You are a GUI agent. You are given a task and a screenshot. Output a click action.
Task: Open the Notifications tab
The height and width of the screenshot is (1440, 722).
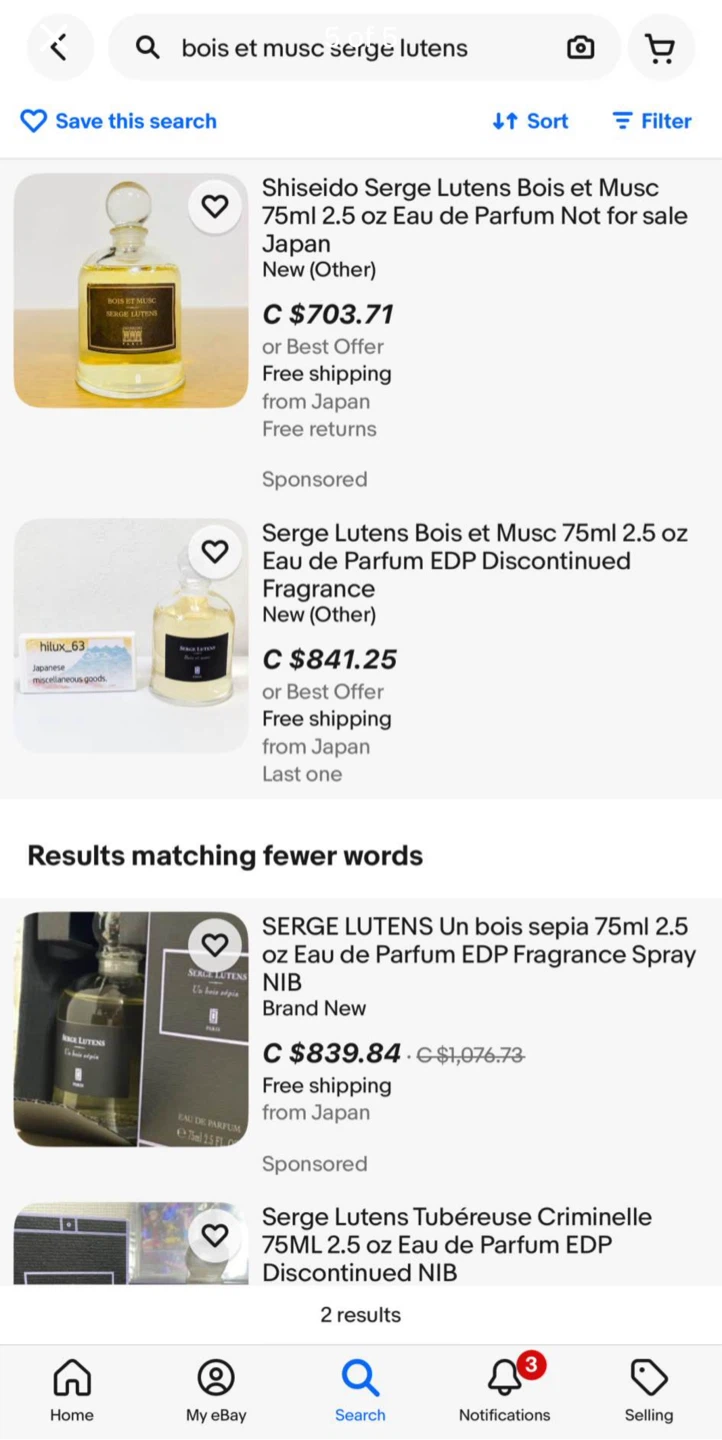pyautogui.click(x=504, y=1390)
